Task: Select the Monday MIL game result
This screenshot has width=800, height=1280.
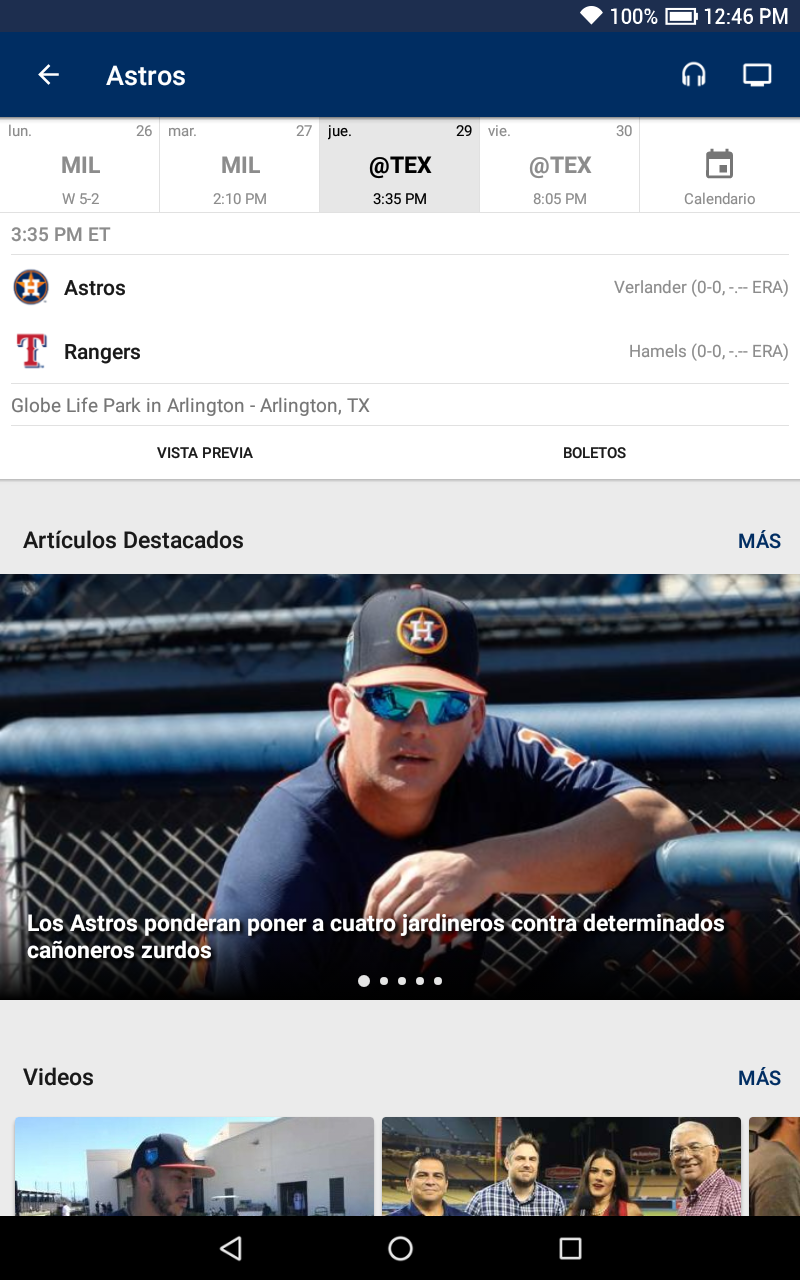Action: (x=79, y=164)
